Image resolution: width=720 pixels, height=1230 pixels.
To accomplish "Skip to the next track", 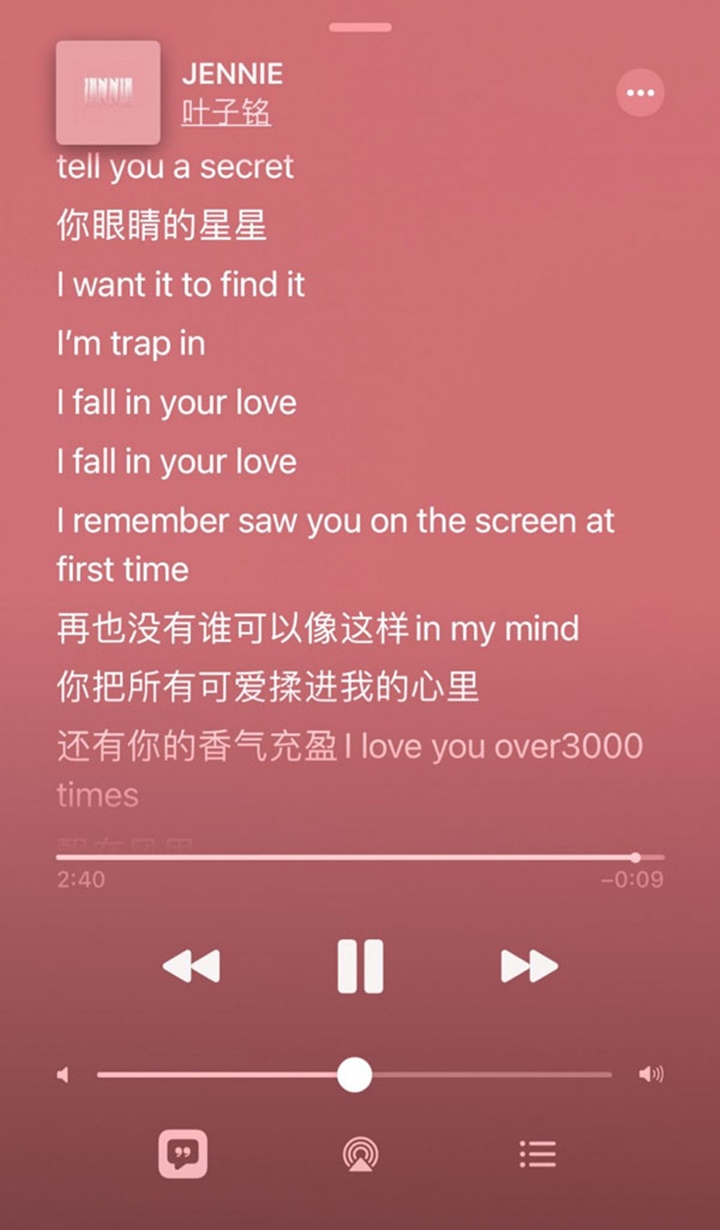I will click(529, 966).
